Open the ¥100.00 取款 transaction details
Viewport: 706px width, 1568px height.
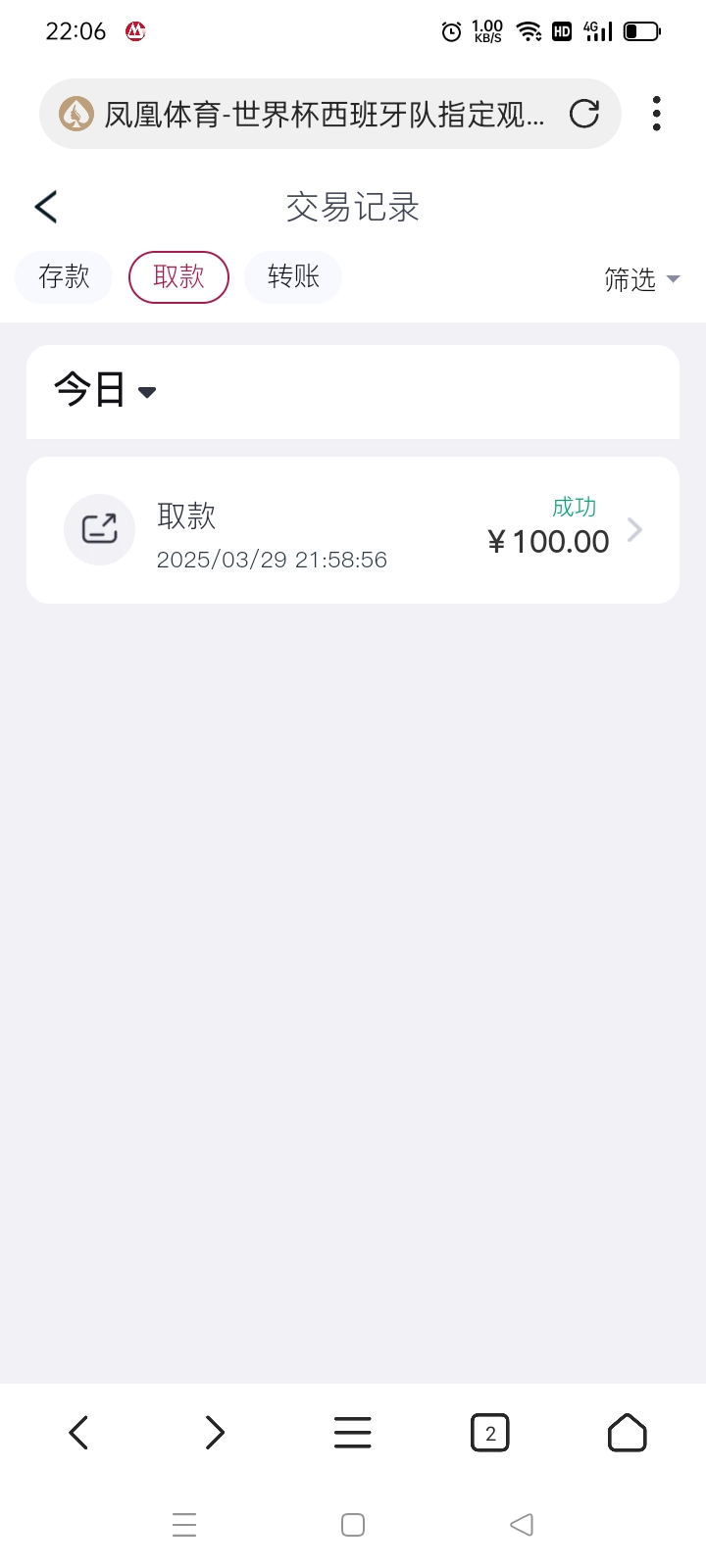point(353,530)
